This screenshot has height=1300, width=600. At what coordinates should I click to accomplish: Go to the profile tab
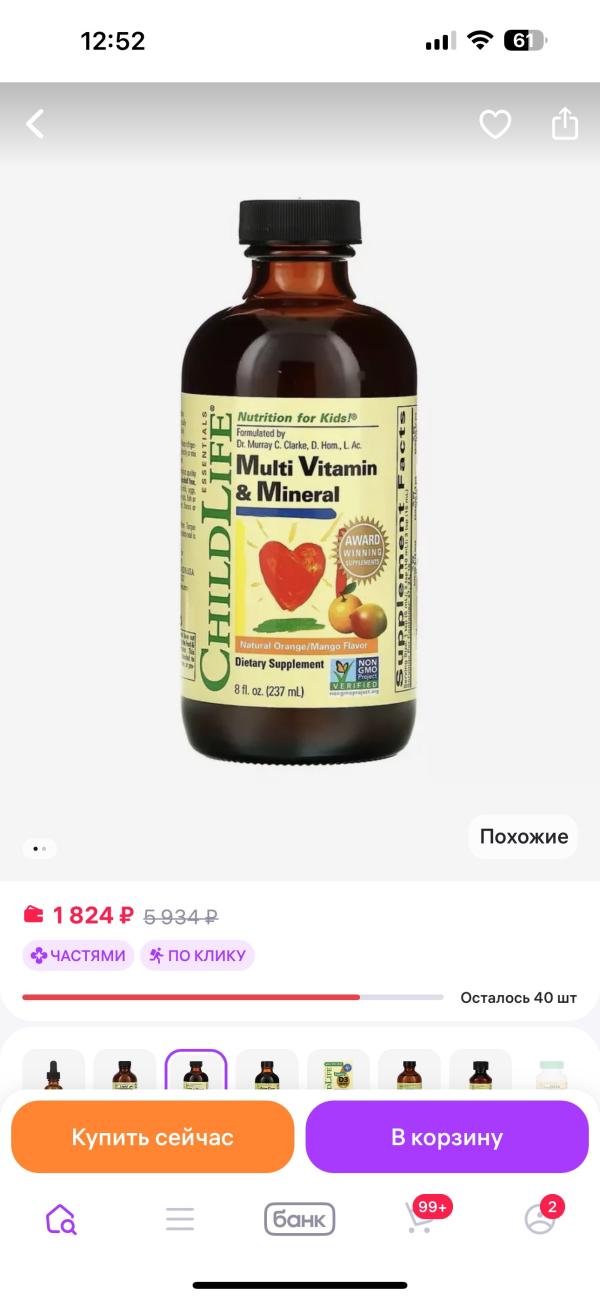541,1218
